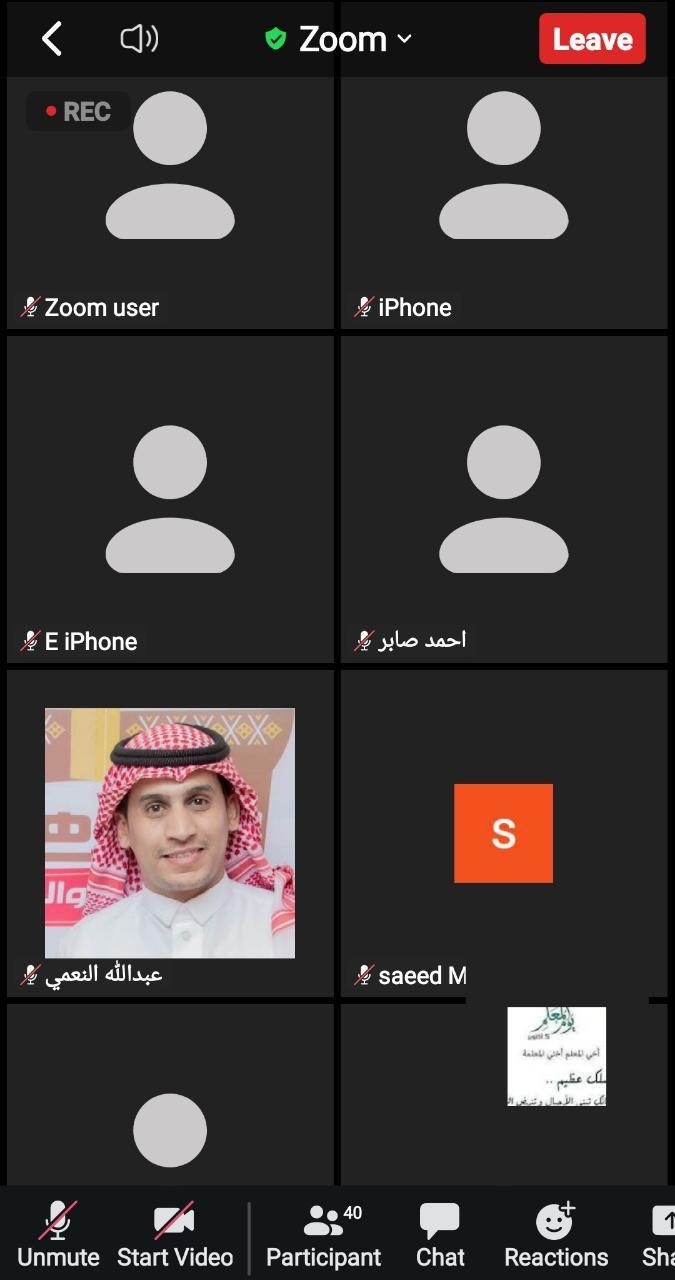This screenshot has height=1280, width=675.
Task: Select the saeed M participant tile
Action: pyautogui.click(x=504, y=833)
